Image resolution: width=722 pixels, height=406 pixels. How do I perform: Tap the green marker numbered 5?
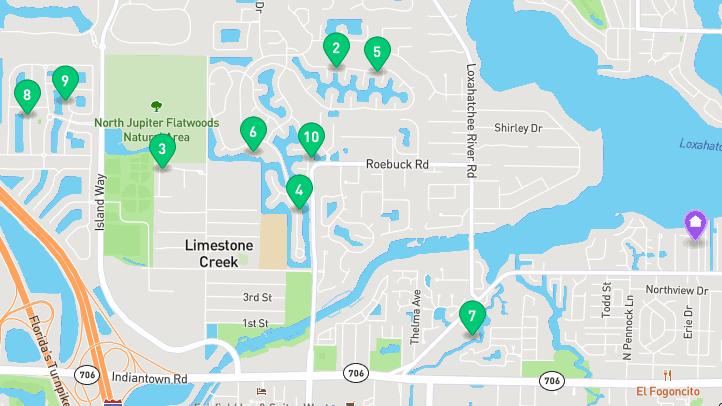(x=377, y=53)
